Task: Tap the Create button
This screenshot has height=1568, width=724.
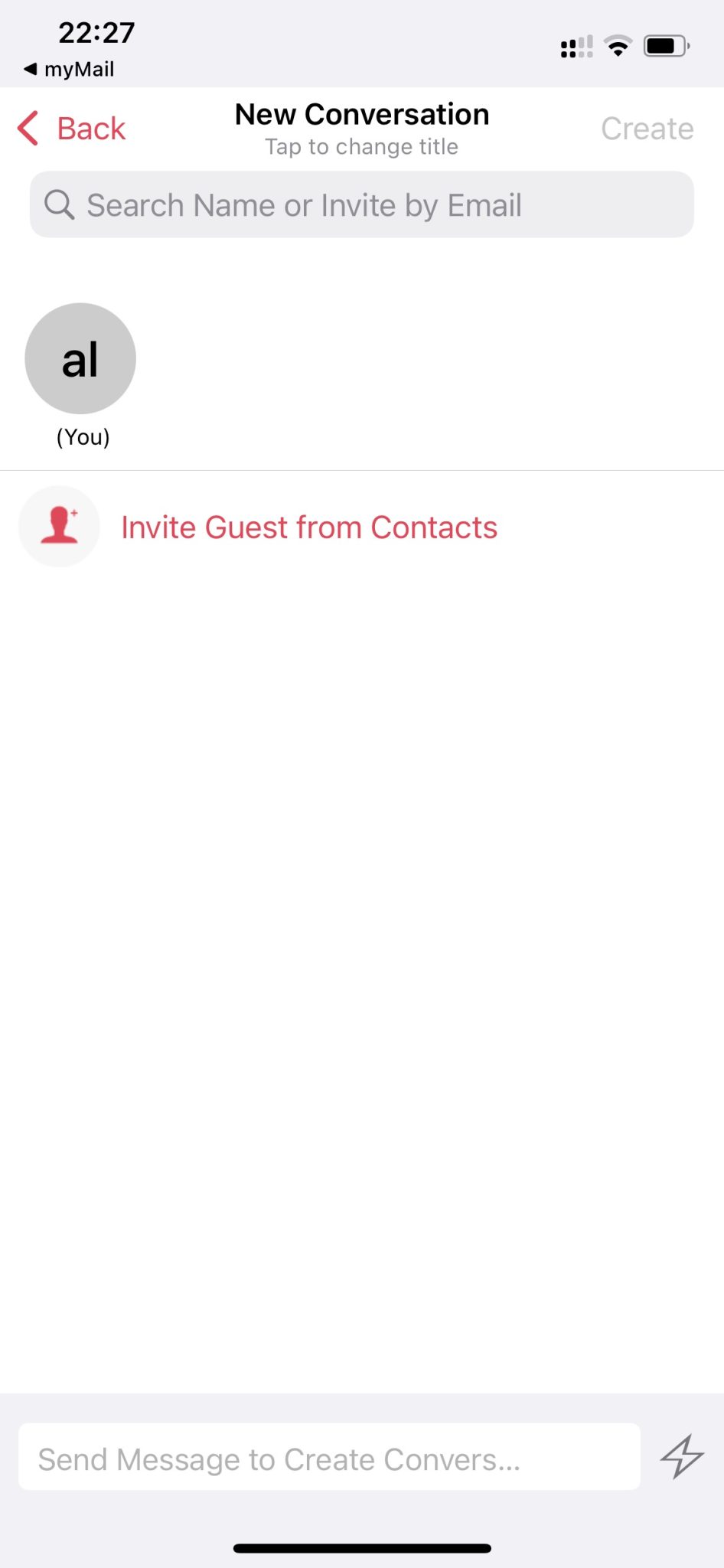Action: [647, 128]
